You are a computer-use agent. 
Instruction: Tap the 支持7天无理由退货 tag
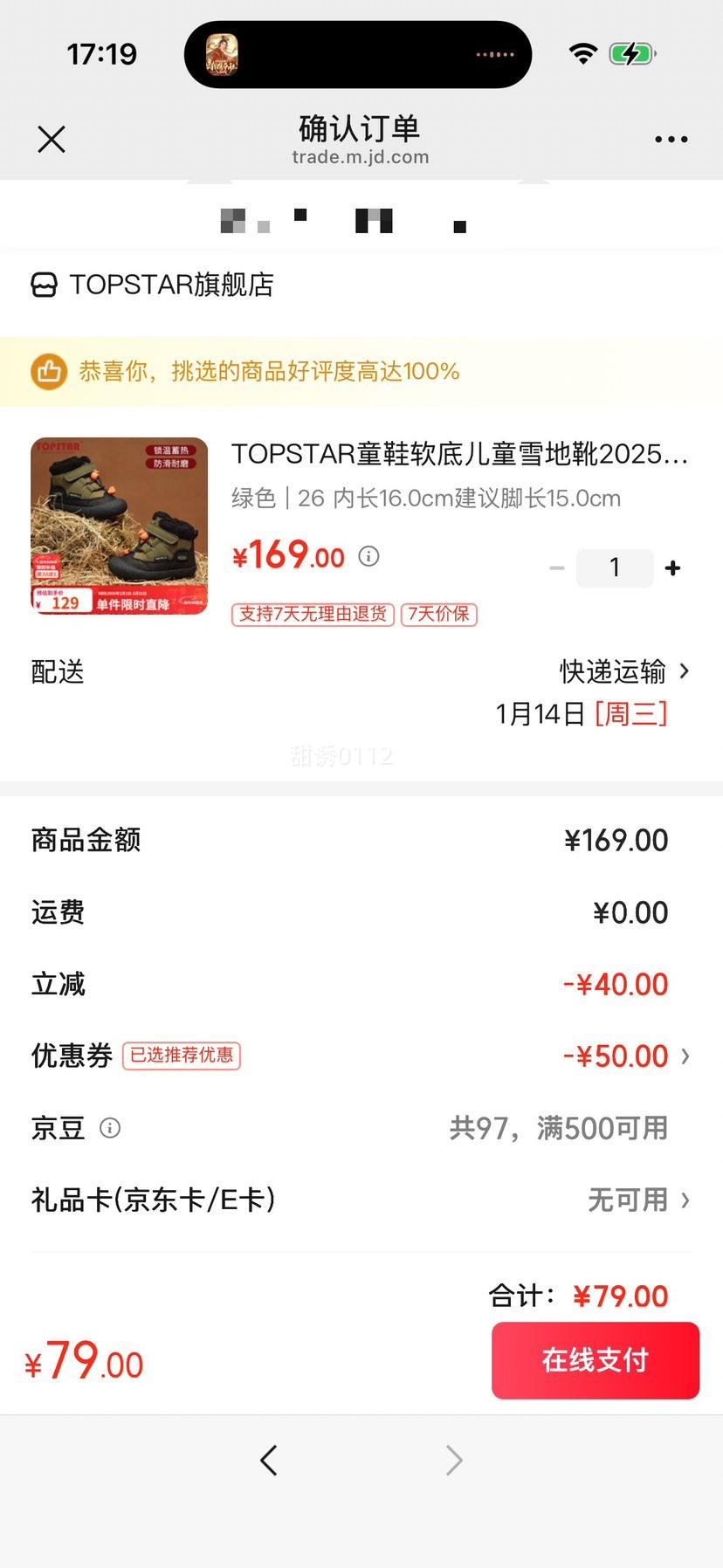click(312, 615)
